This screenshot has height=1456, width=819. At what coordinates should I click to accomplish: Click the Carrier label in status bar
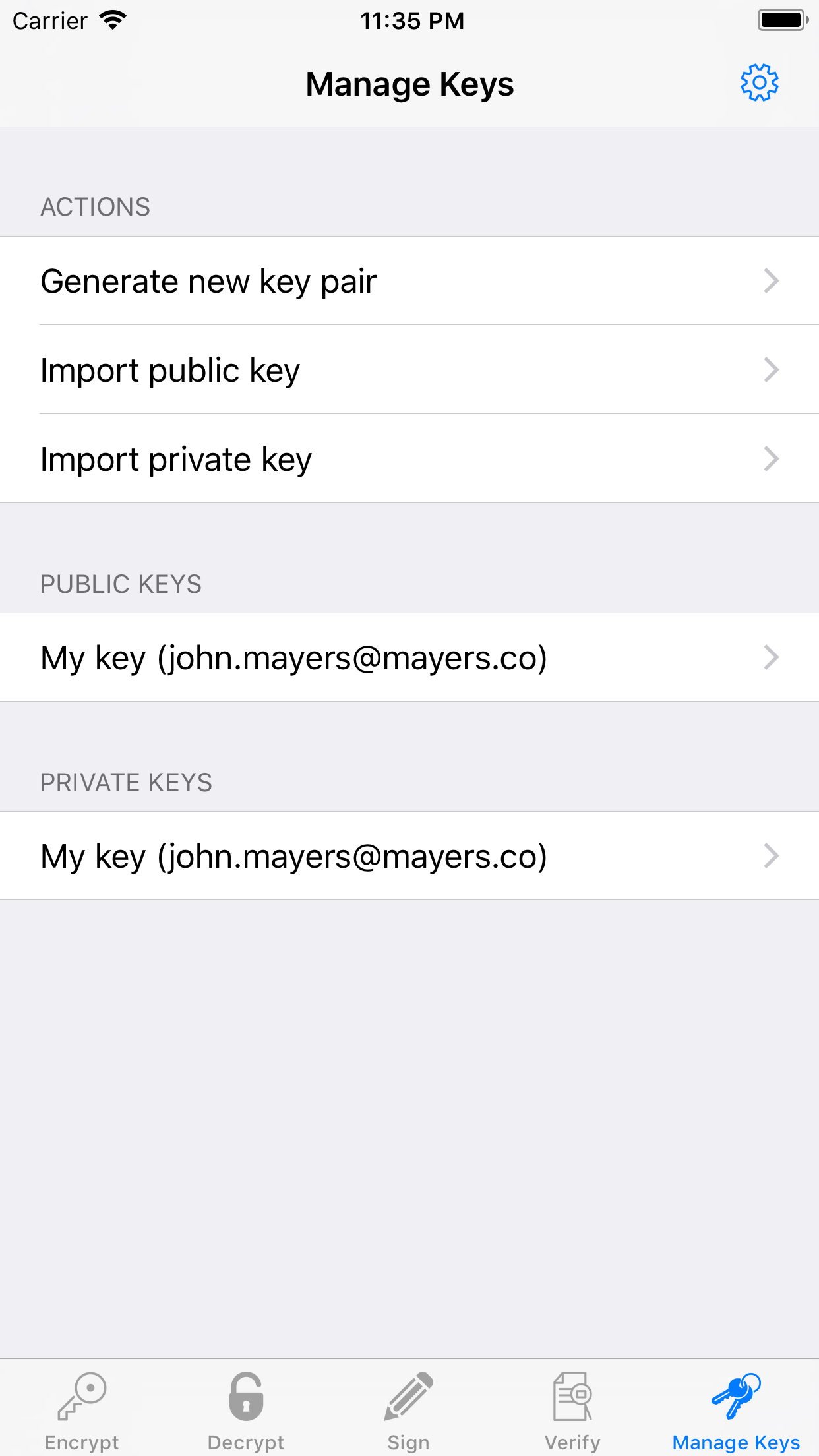coord(49,20)
